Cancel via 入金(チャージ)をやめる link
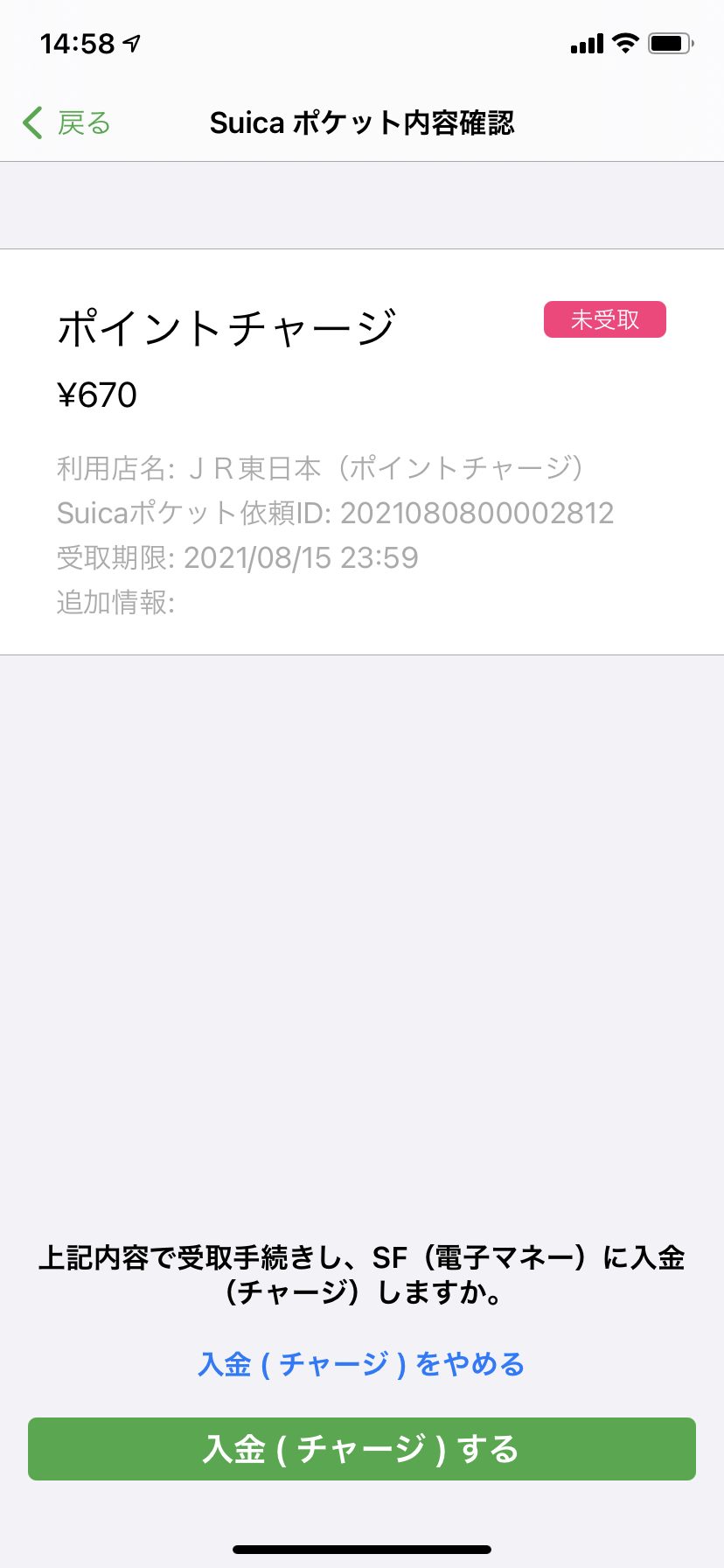Viewport: 724px width, 1568px height. coord(361,1364)
